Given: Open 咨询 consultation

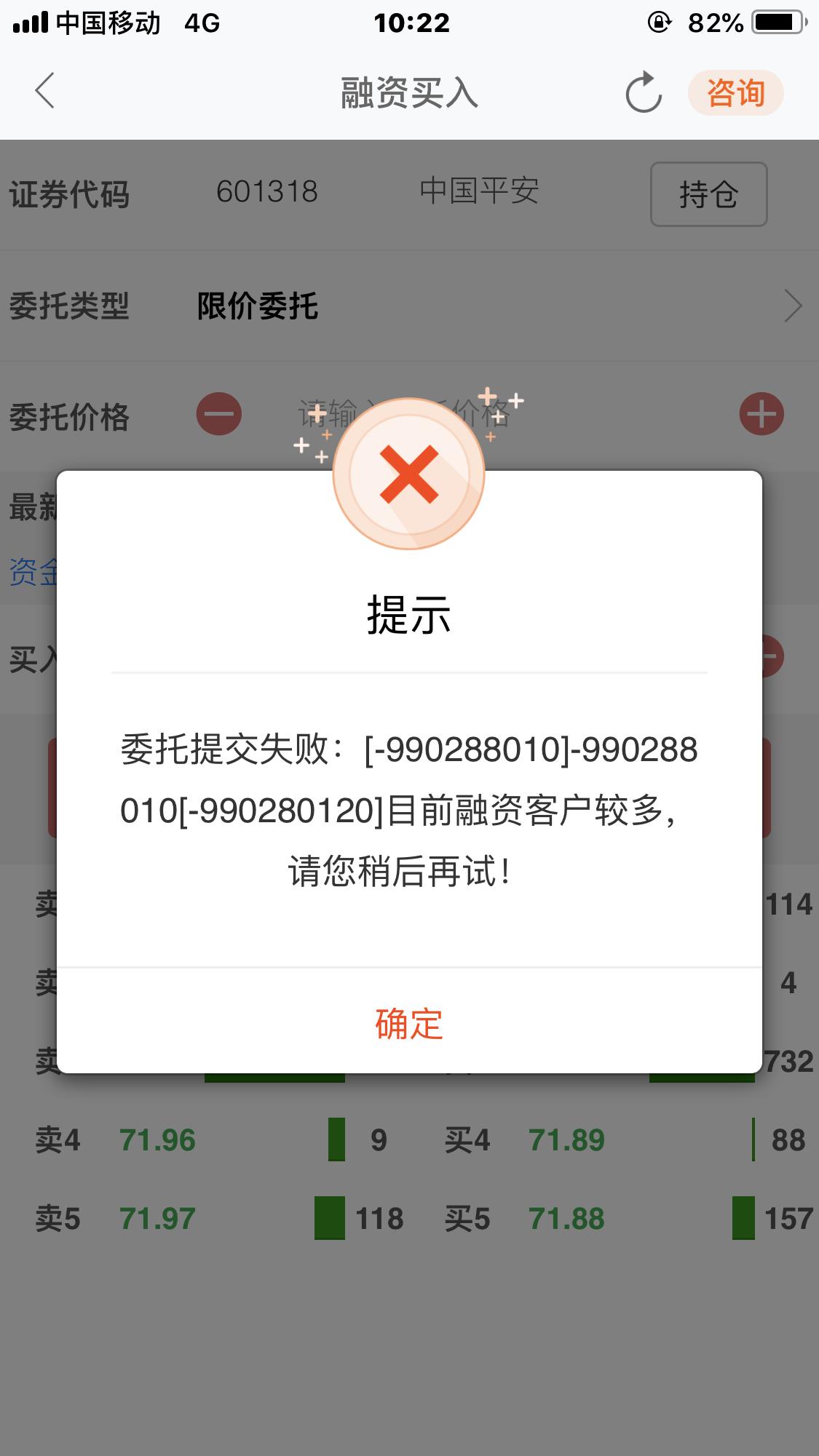Looking at the screenshot, I should pos(735,93).
